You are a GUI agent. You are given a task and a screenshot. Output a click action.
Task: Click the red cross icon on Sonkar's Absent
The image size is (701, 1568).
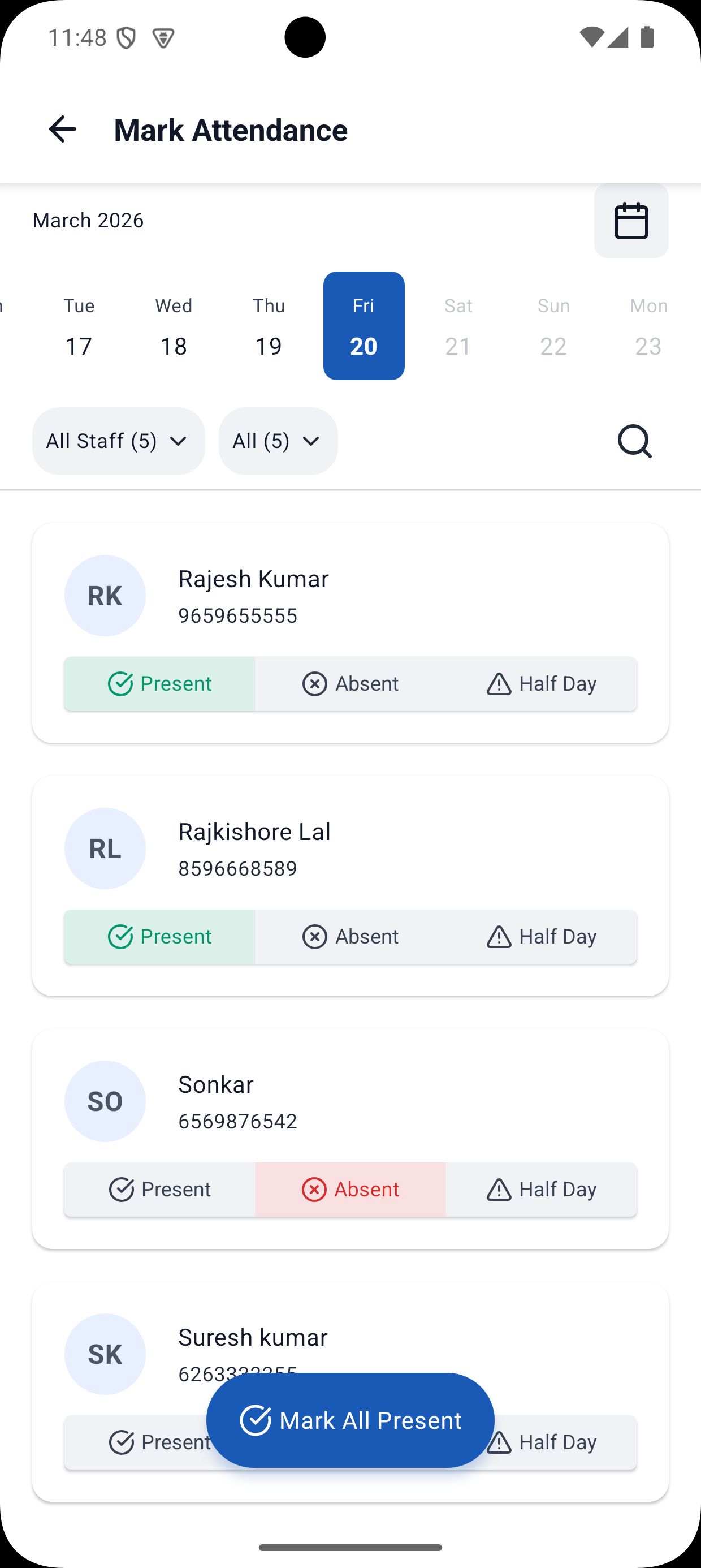click(314, 1190)
